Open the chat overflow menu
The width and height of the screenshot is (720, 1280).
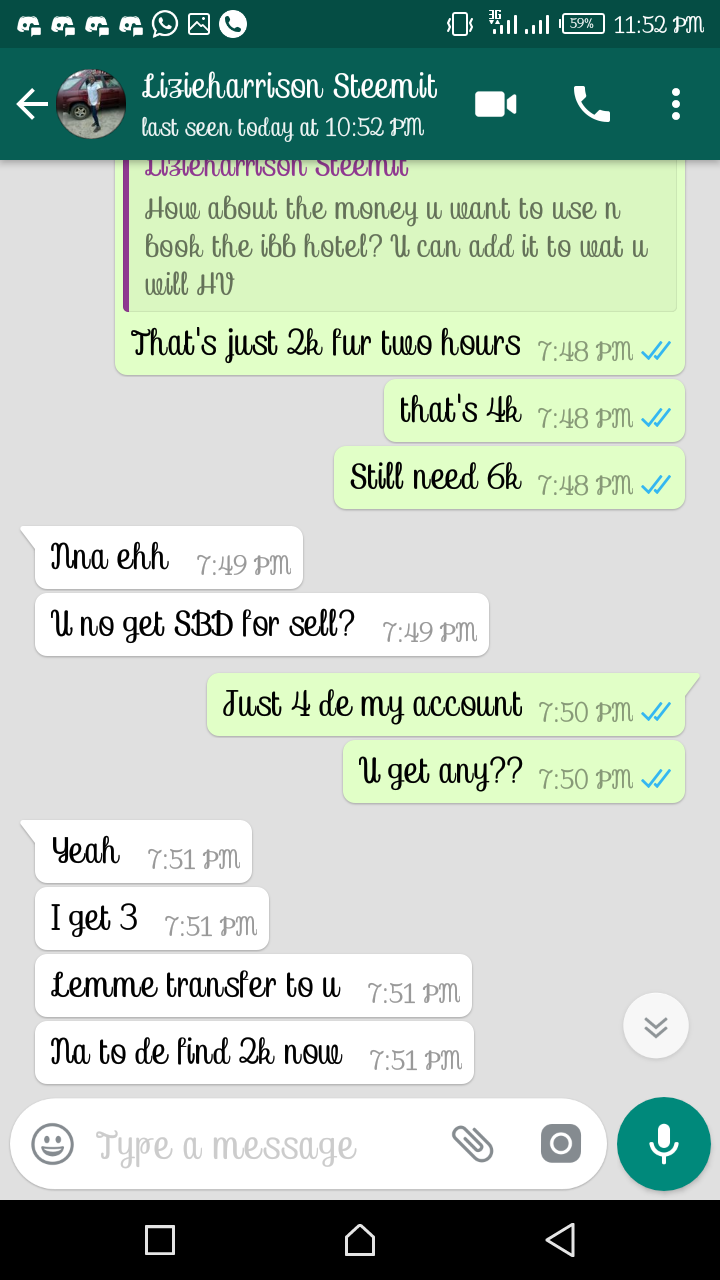[676, 104]
